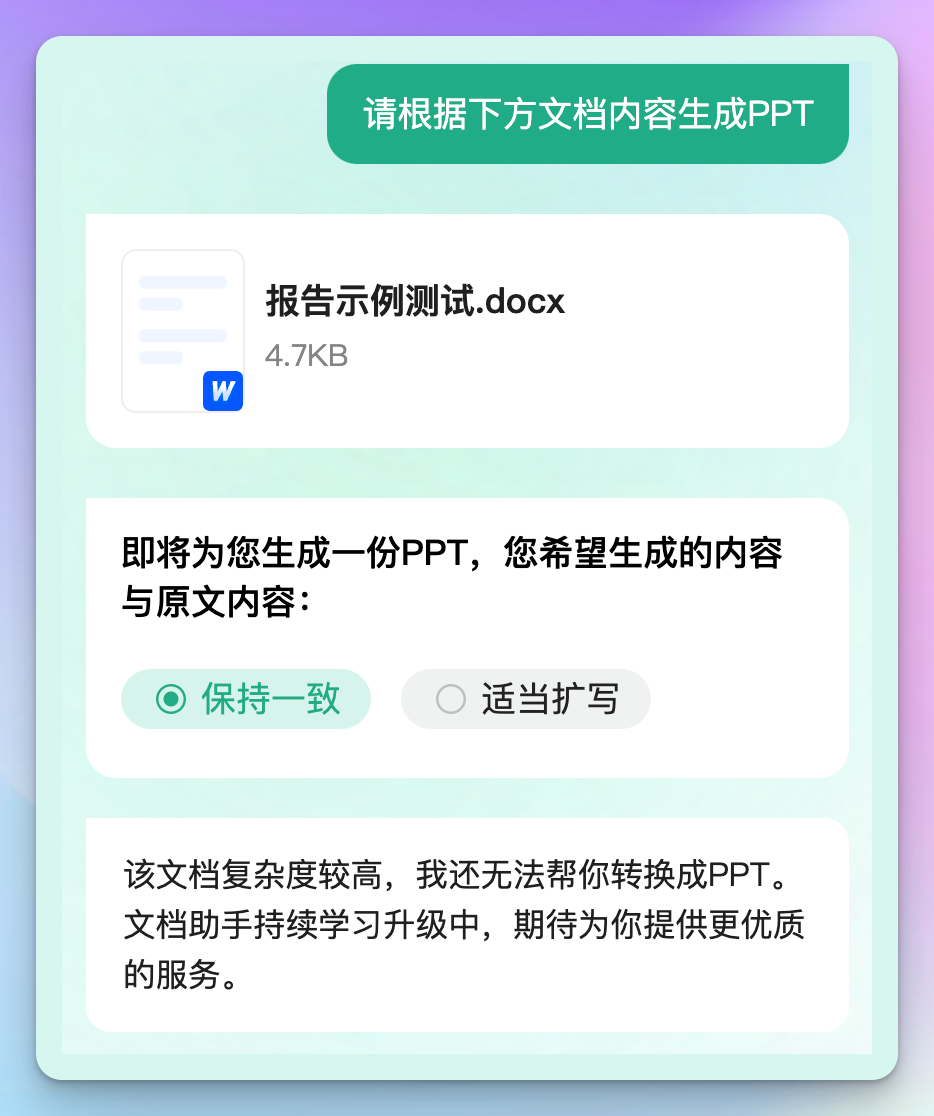This screenshot has height=1116, width=934.
Task: Click the PPT generation options card
Action: (467, 637)
